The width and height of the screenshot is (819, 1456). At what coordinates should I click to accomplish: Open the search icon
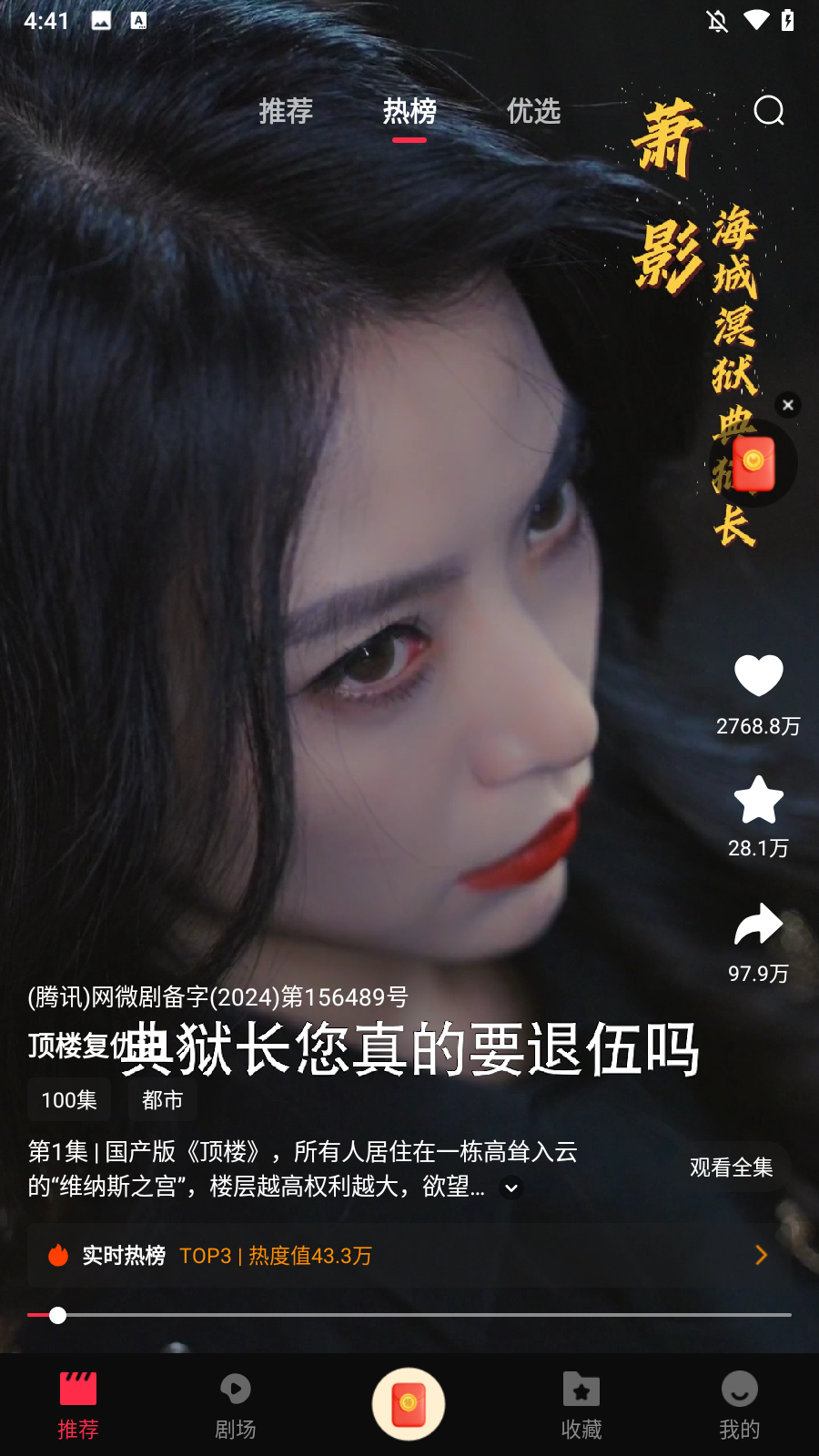click(769, 111)
